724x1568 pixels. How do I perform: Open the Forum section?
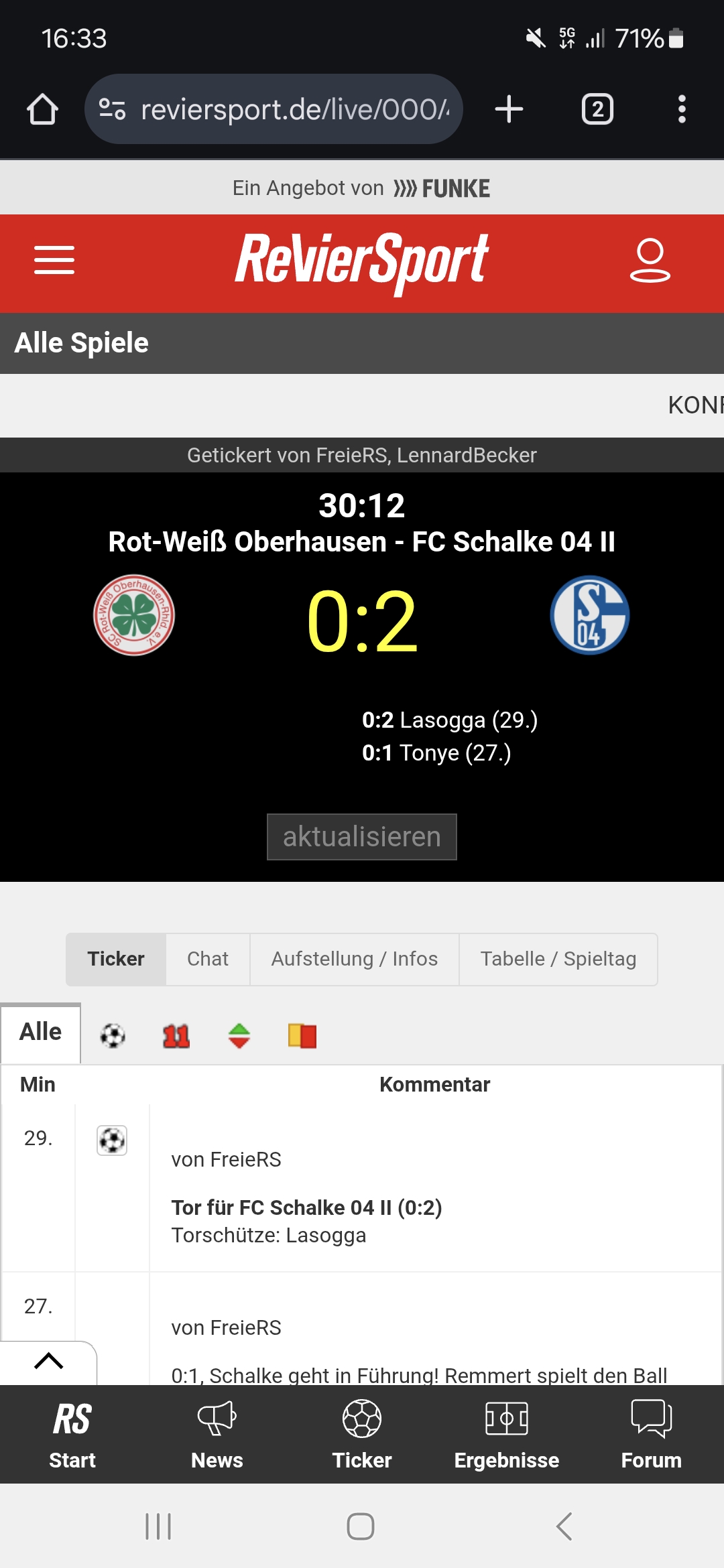pyautogui.click(x=651, y=1434)
